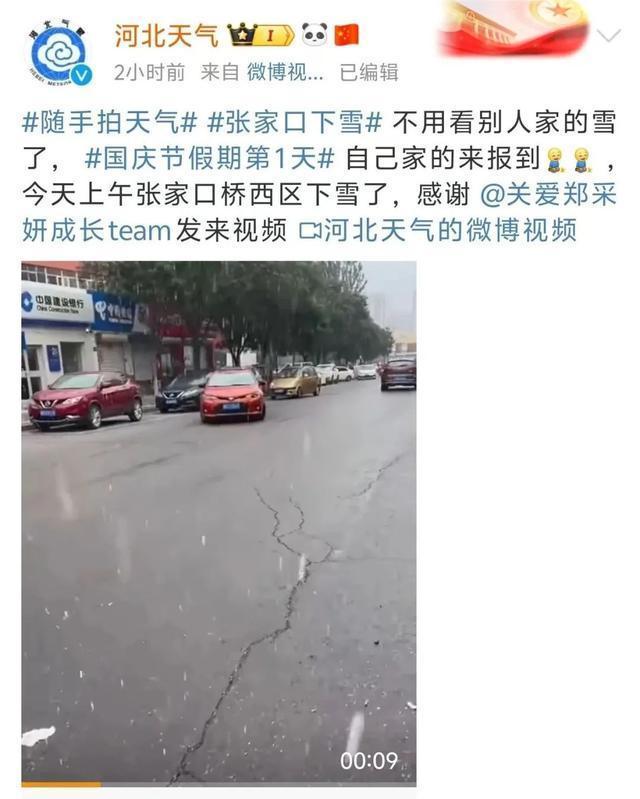Open 河北天气 profile avatar
The width and height of the screenshot is (640, 799).
58,51
